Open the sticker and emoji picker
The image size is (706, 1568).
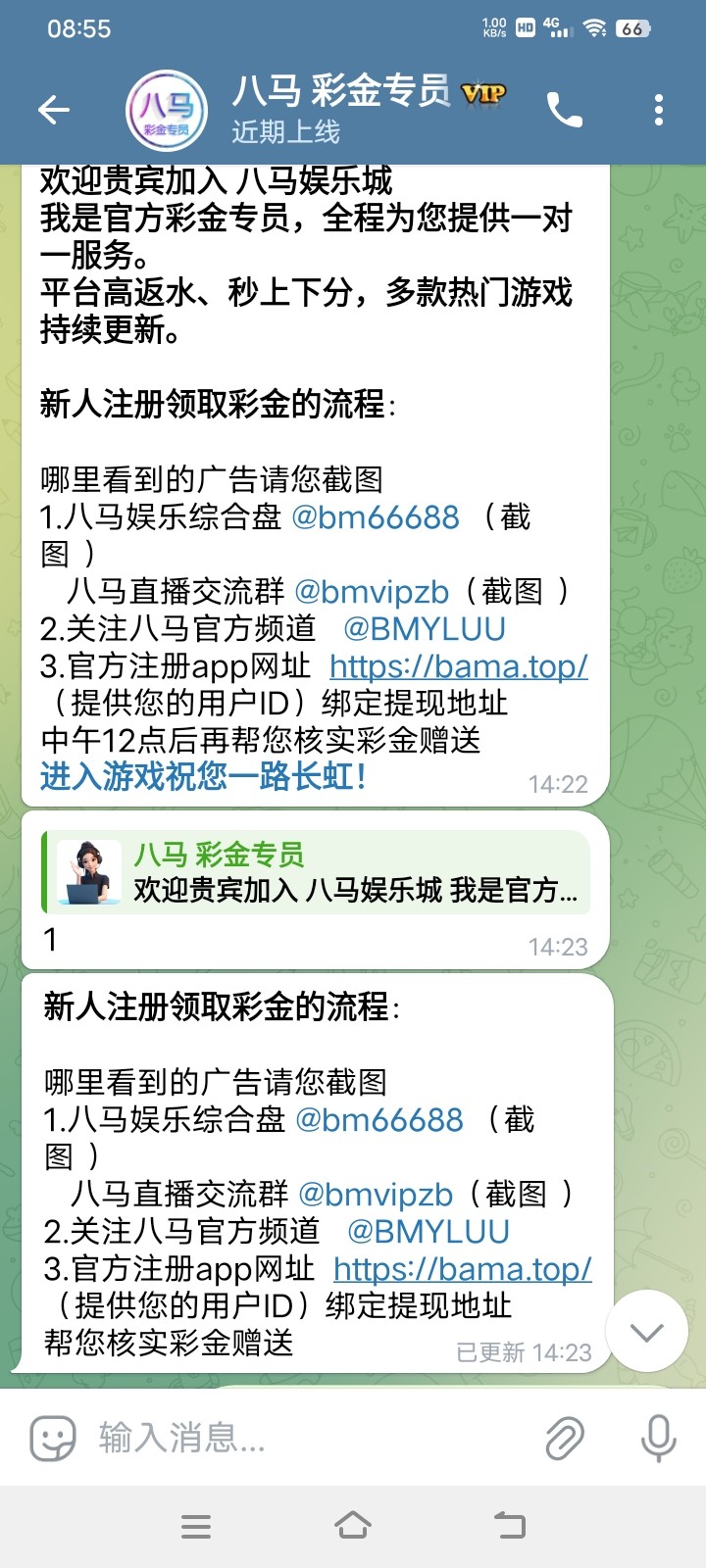coord(53,1438)
